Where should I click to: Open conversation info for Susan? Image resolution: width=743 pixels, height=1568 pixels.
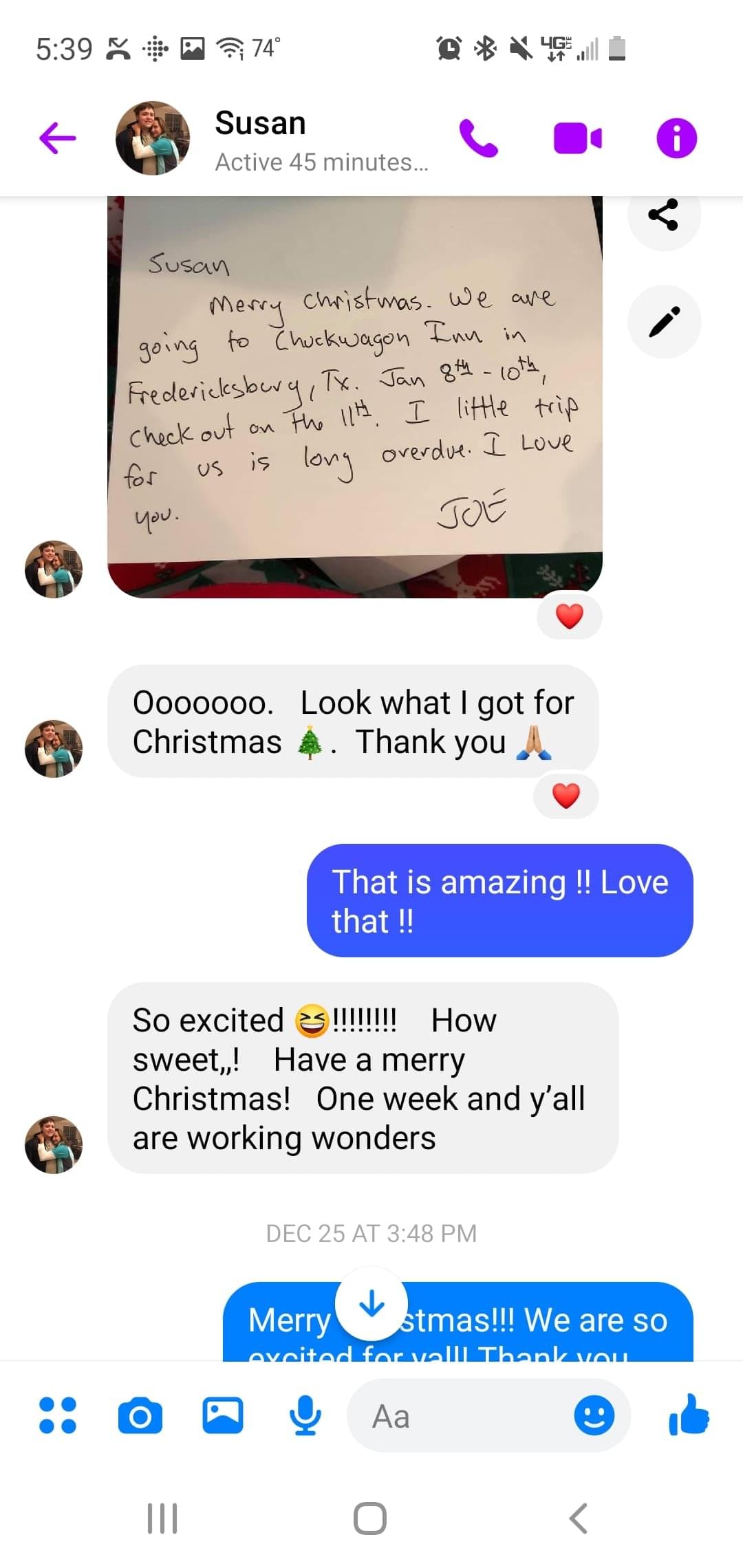(x=676, y=138)
